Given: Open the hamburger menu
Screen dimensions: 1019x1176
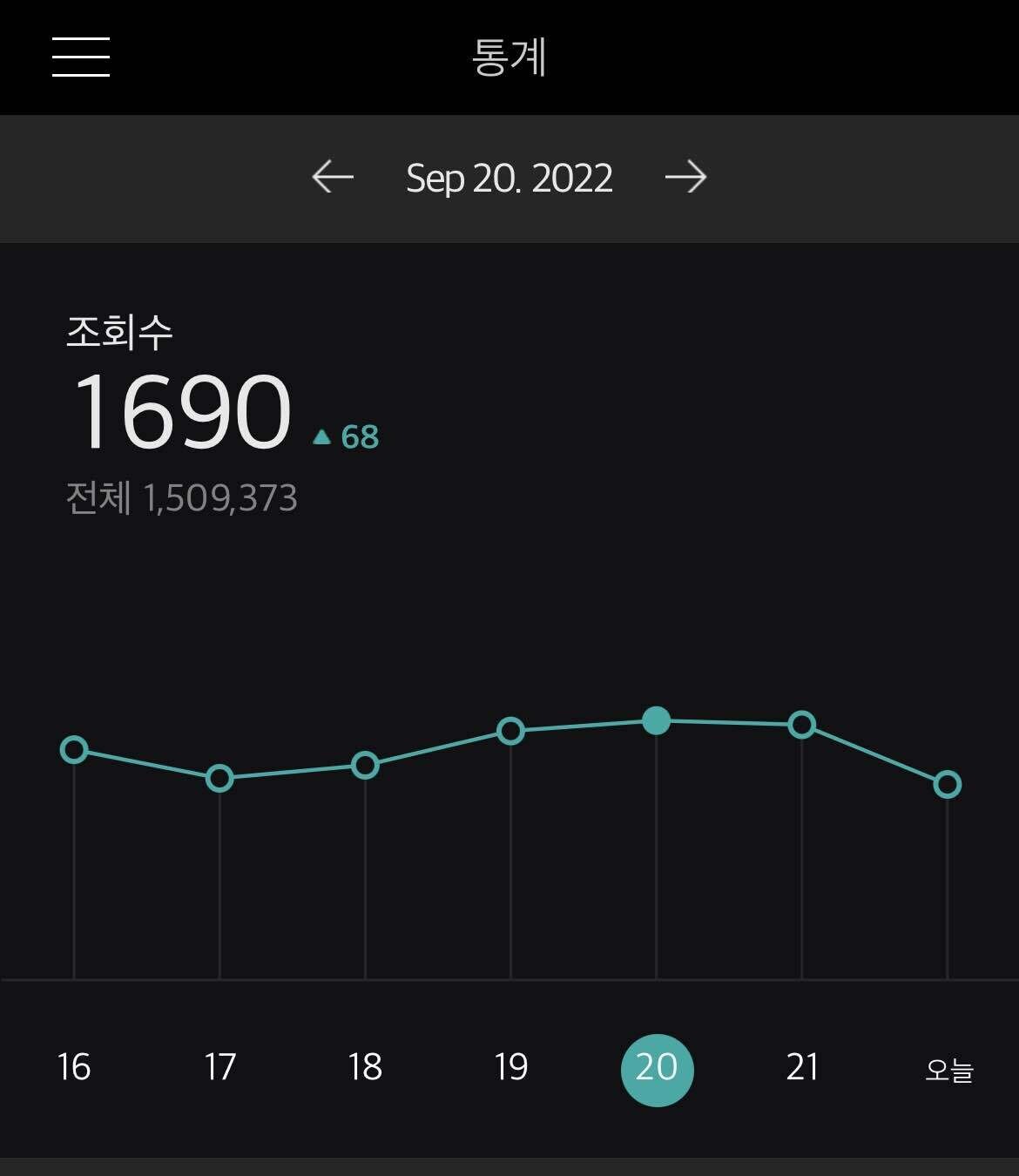Looking at the screenshot, I should click(81, 59).
